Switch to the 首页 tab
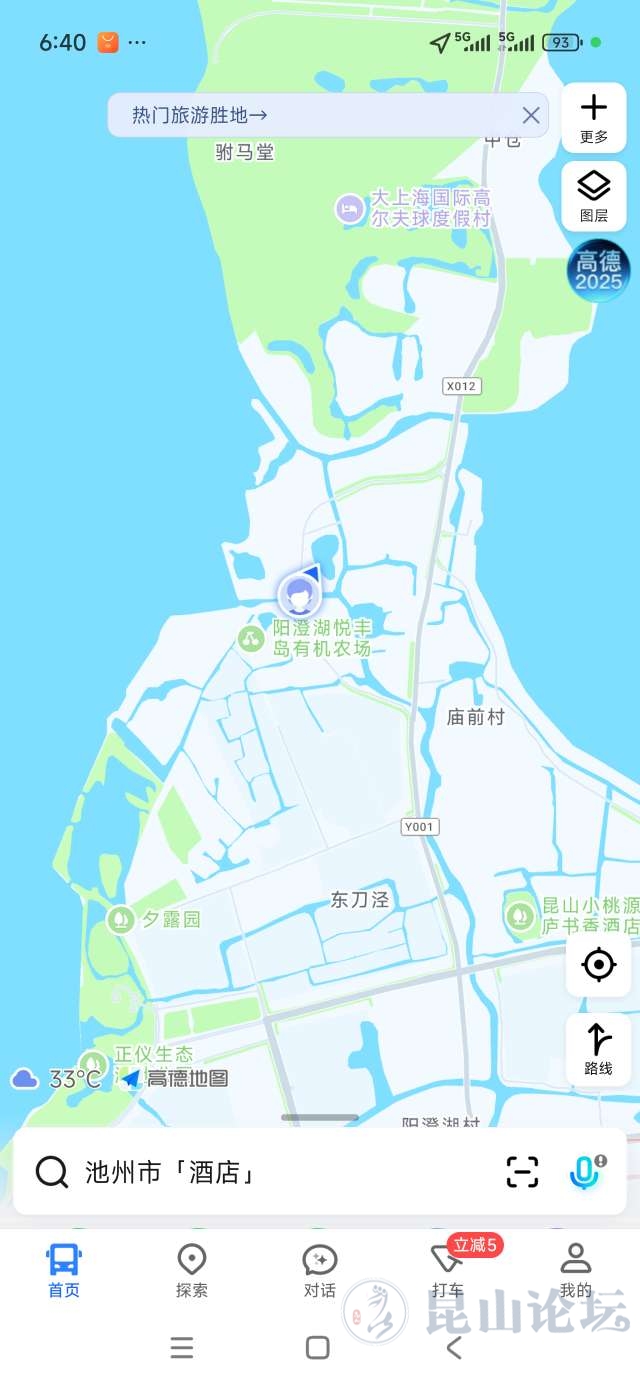This screenshot has height=1386, width=640. pos(64,1270)
